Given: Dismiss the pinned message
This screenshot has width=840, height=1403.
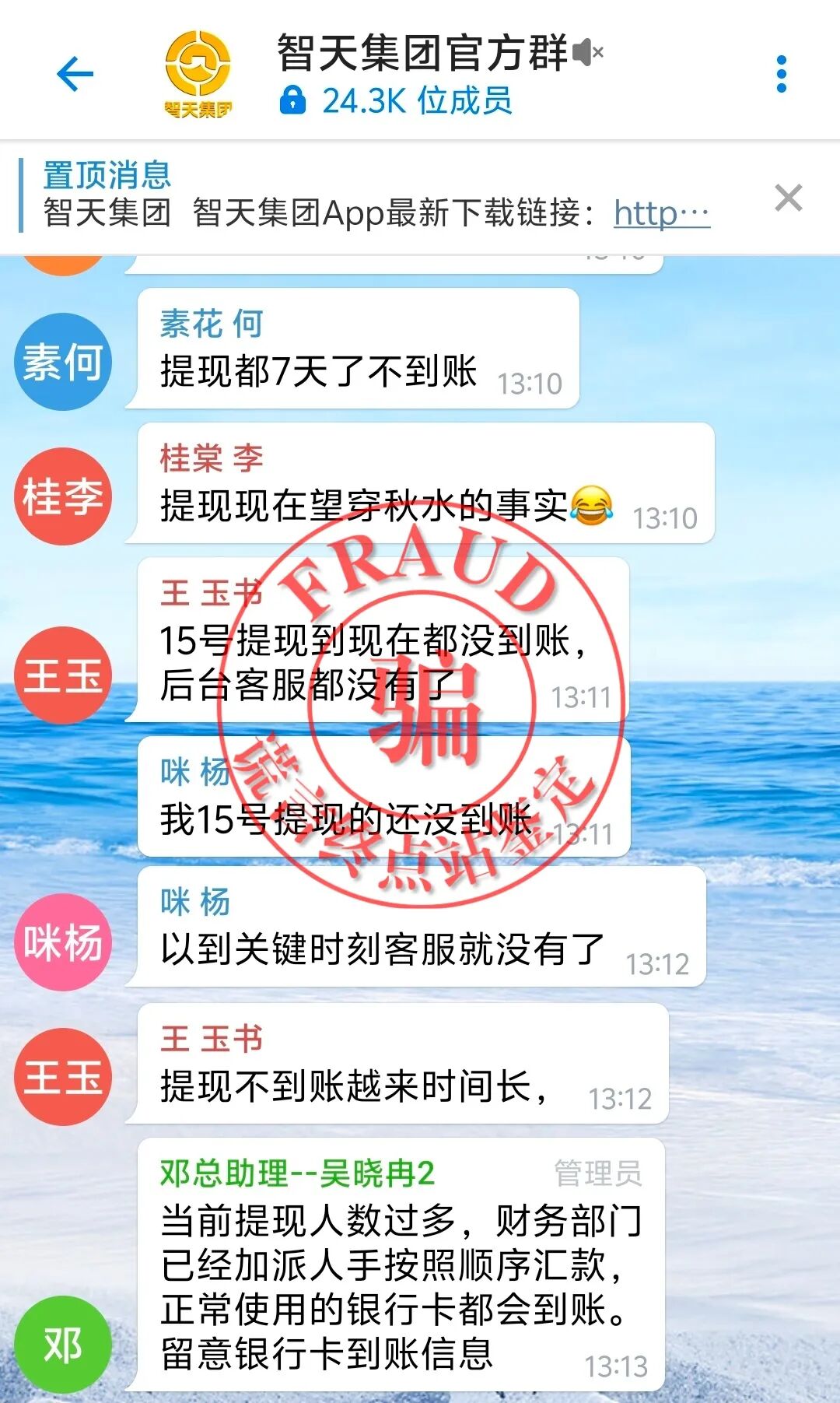Looking at the screenshot, I should click(788, 198).
